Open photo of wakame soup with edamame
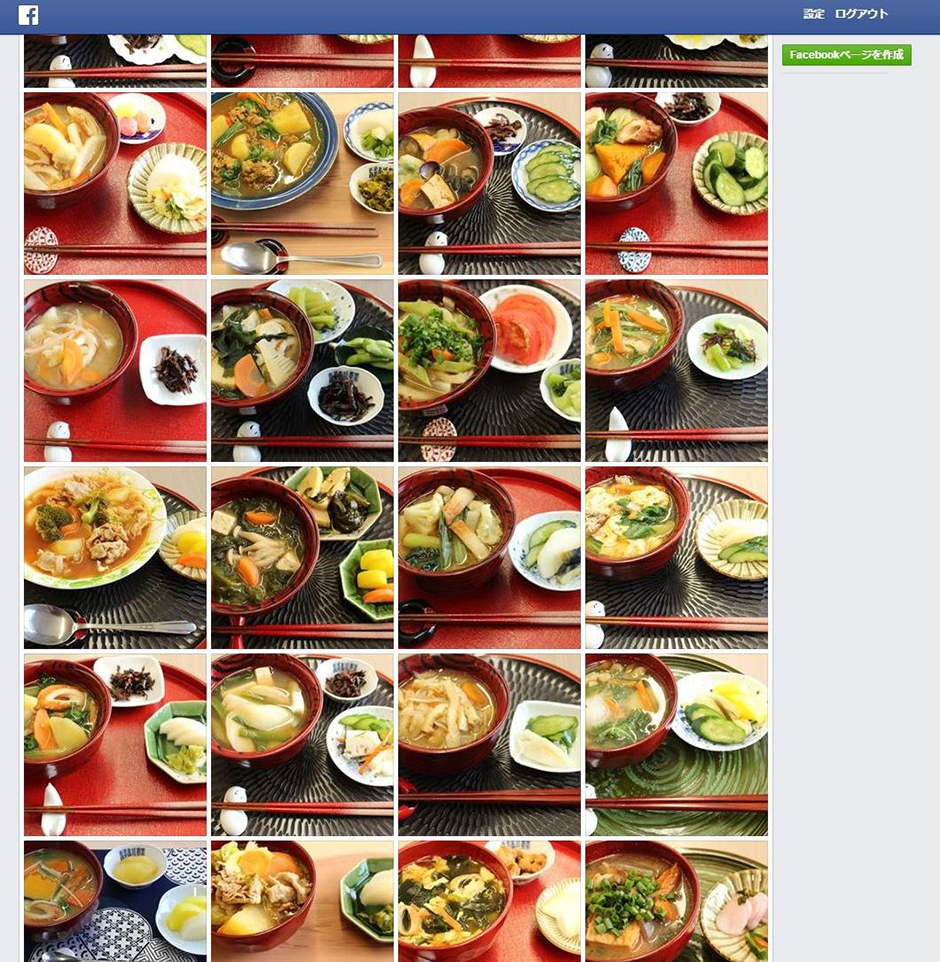Screen dimensions: 940x962 point(302,370)
